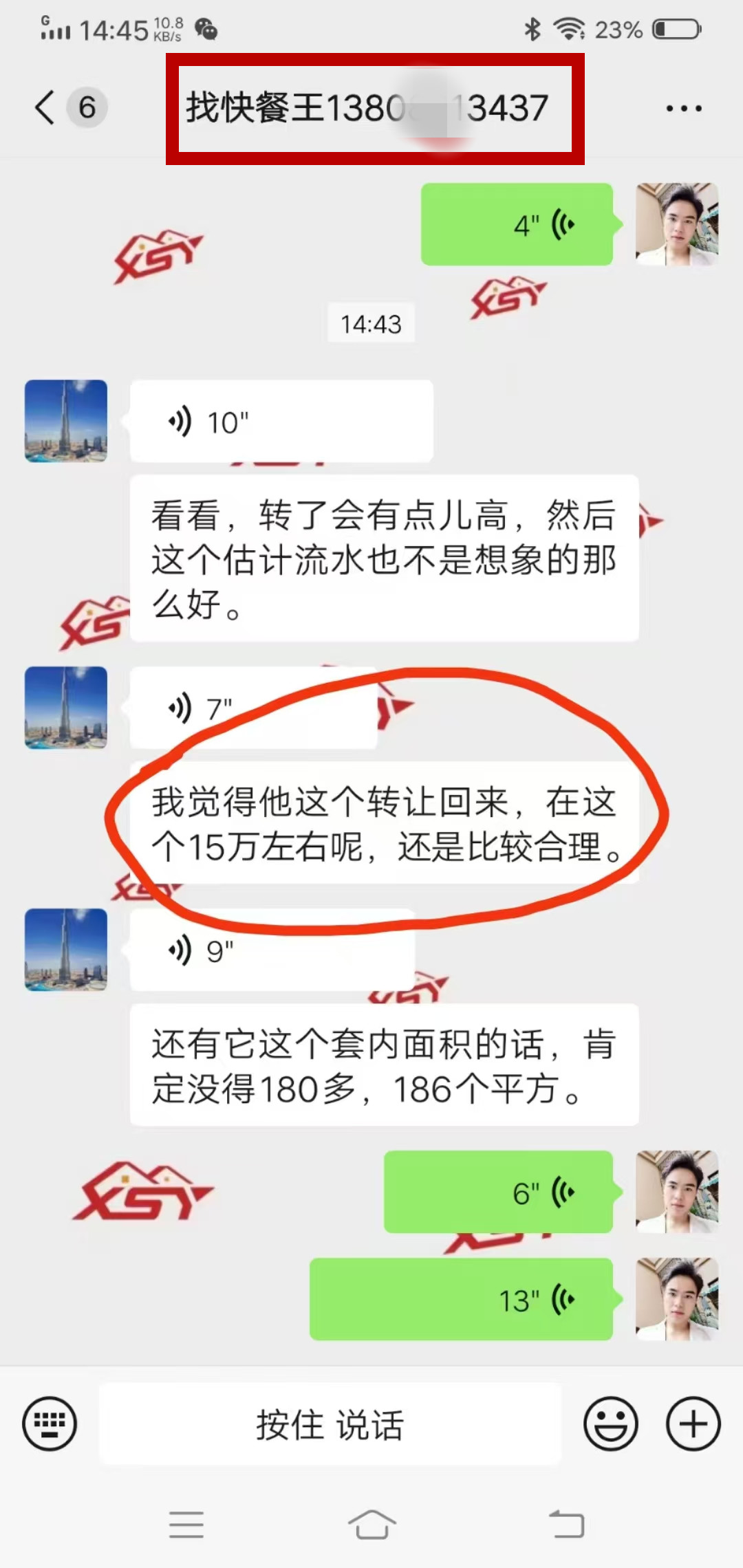
Task: Play the sent 6-second voice message
Action: coord(498,1193)
